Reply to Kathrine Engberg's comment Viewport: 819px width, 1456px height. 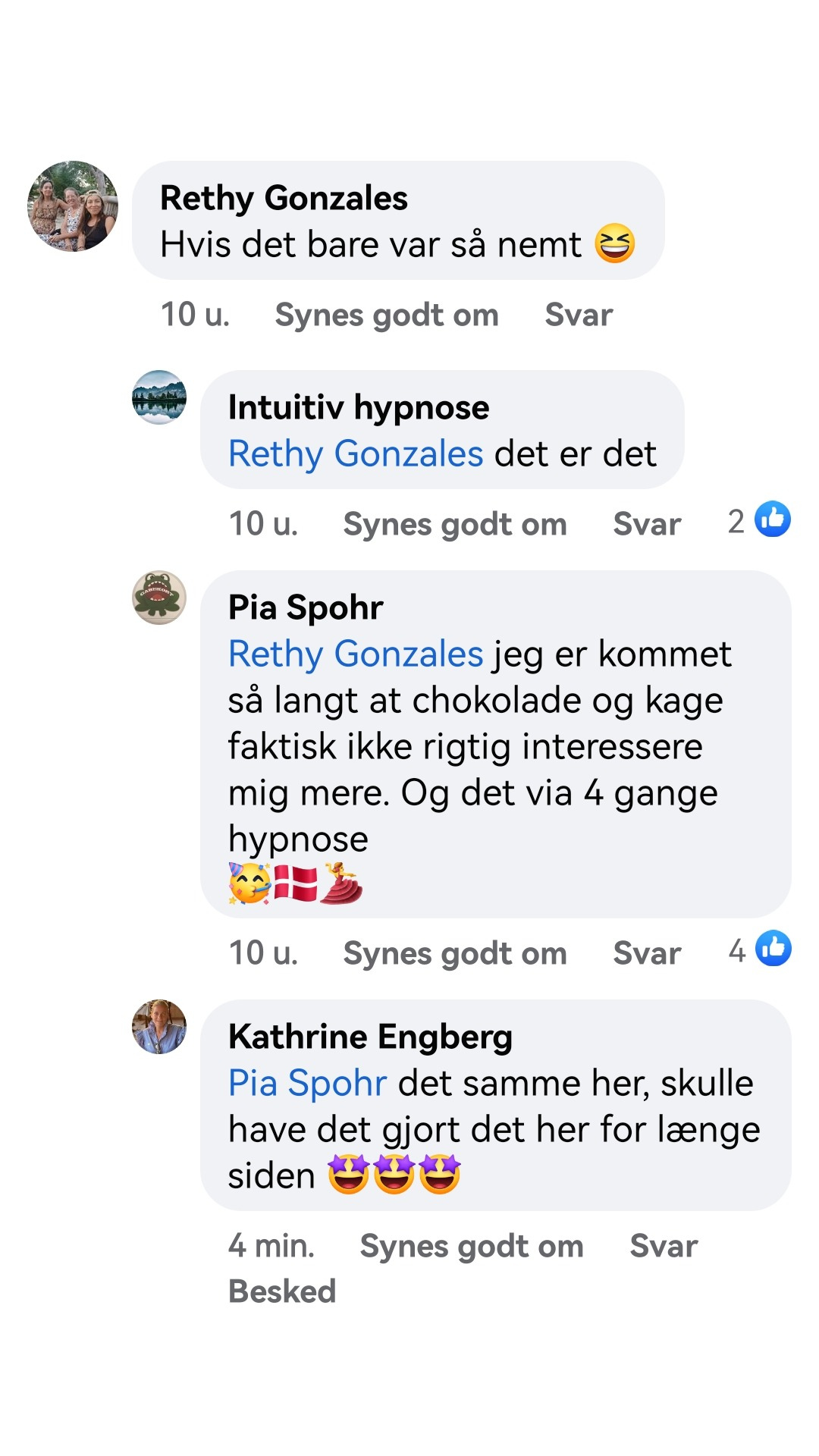[x=664, y=1246]
